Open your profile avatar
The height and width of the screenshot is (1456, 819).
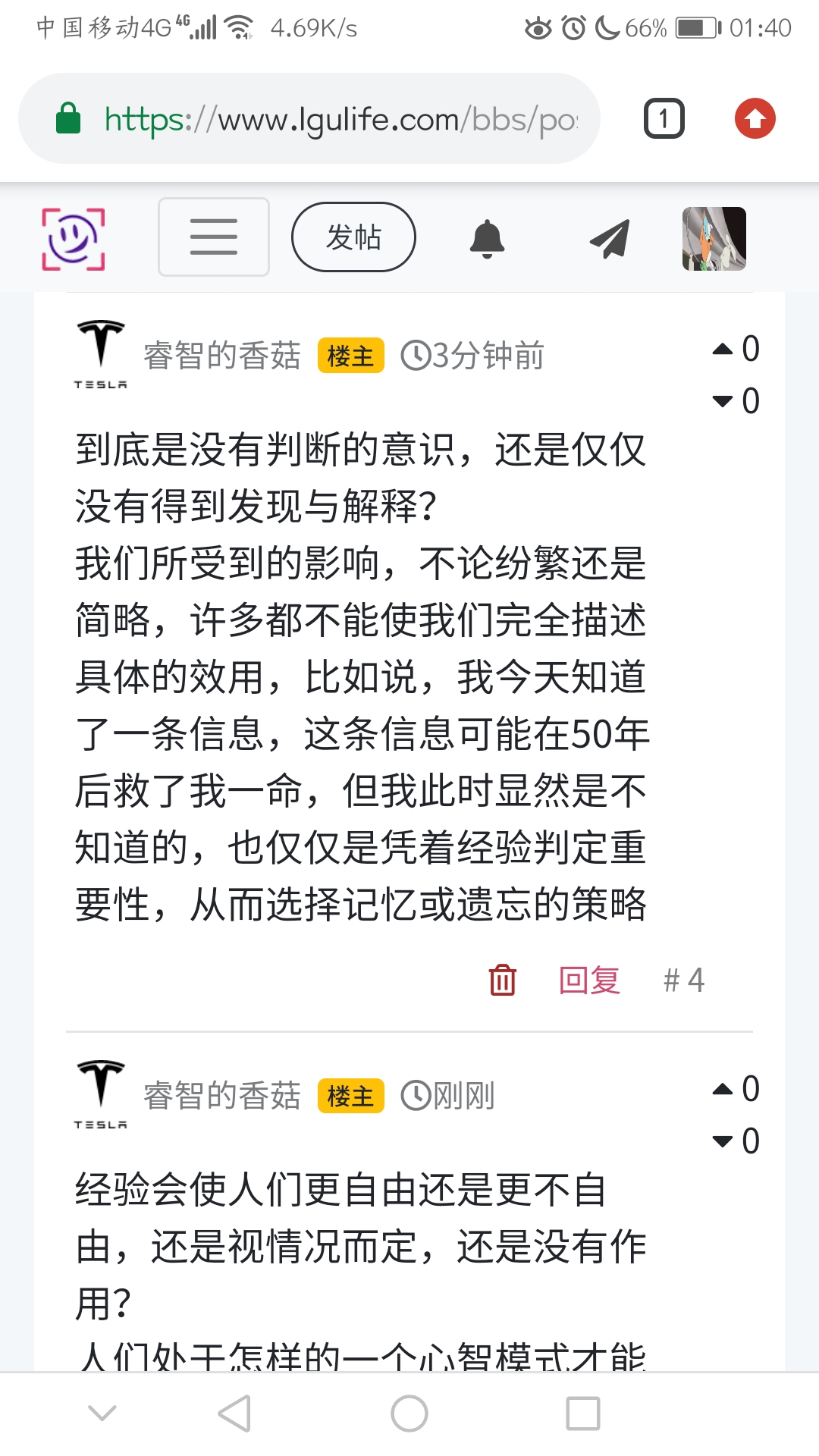point(714,239)
